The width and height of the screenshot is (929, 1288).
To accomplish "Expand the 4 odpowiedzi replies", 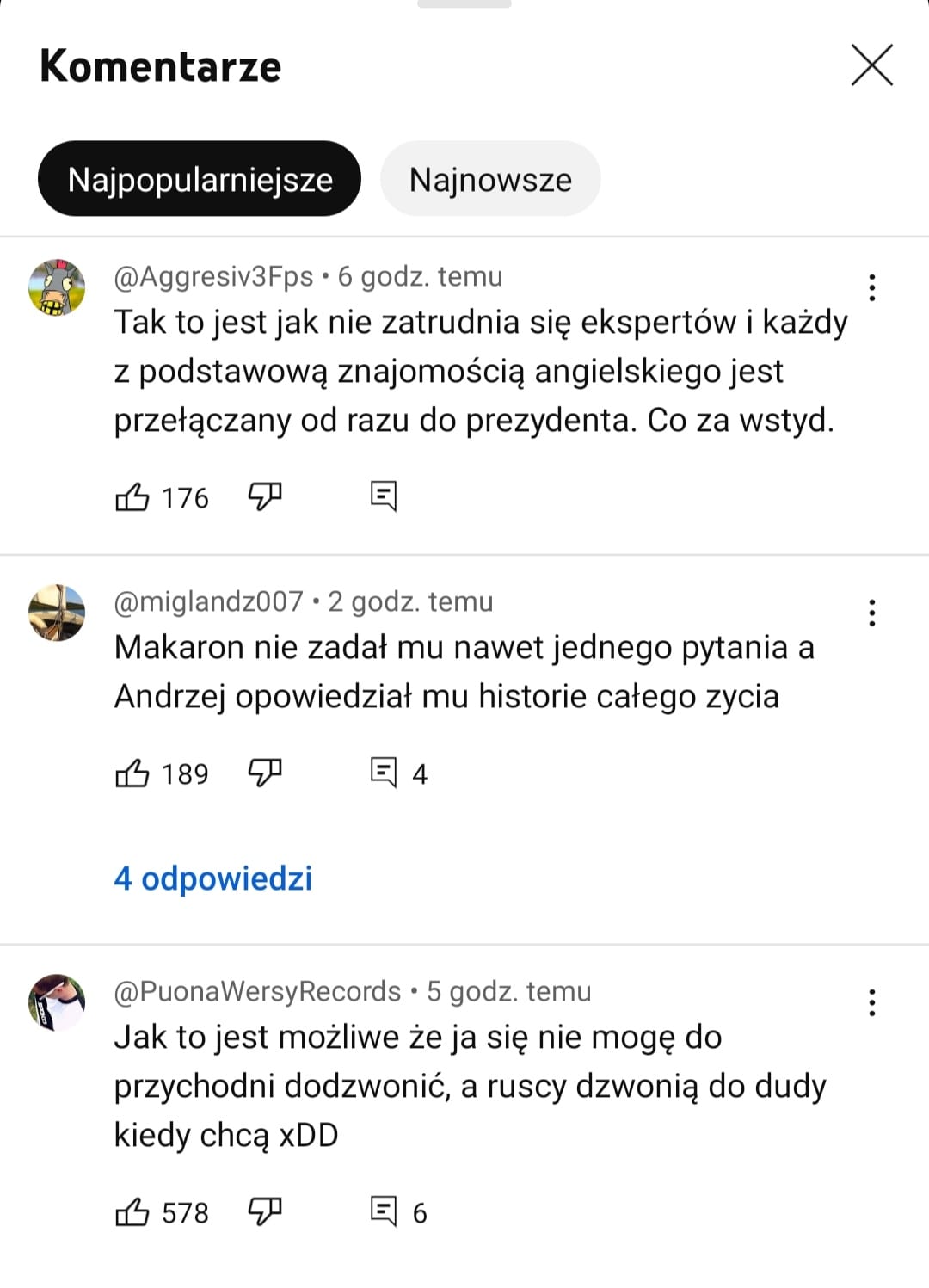I will coord(213,878).
